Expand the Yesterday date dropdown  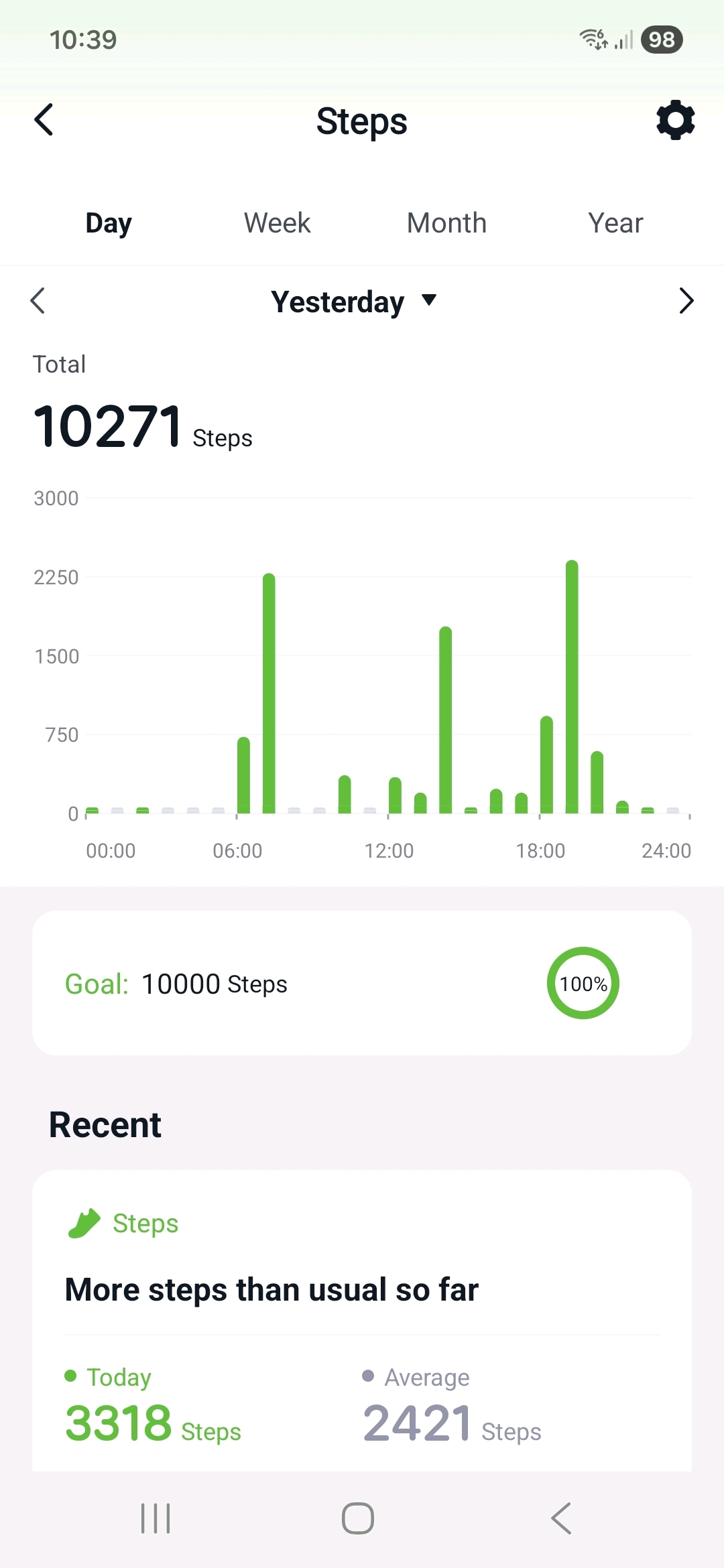click(x=353, y=302)
